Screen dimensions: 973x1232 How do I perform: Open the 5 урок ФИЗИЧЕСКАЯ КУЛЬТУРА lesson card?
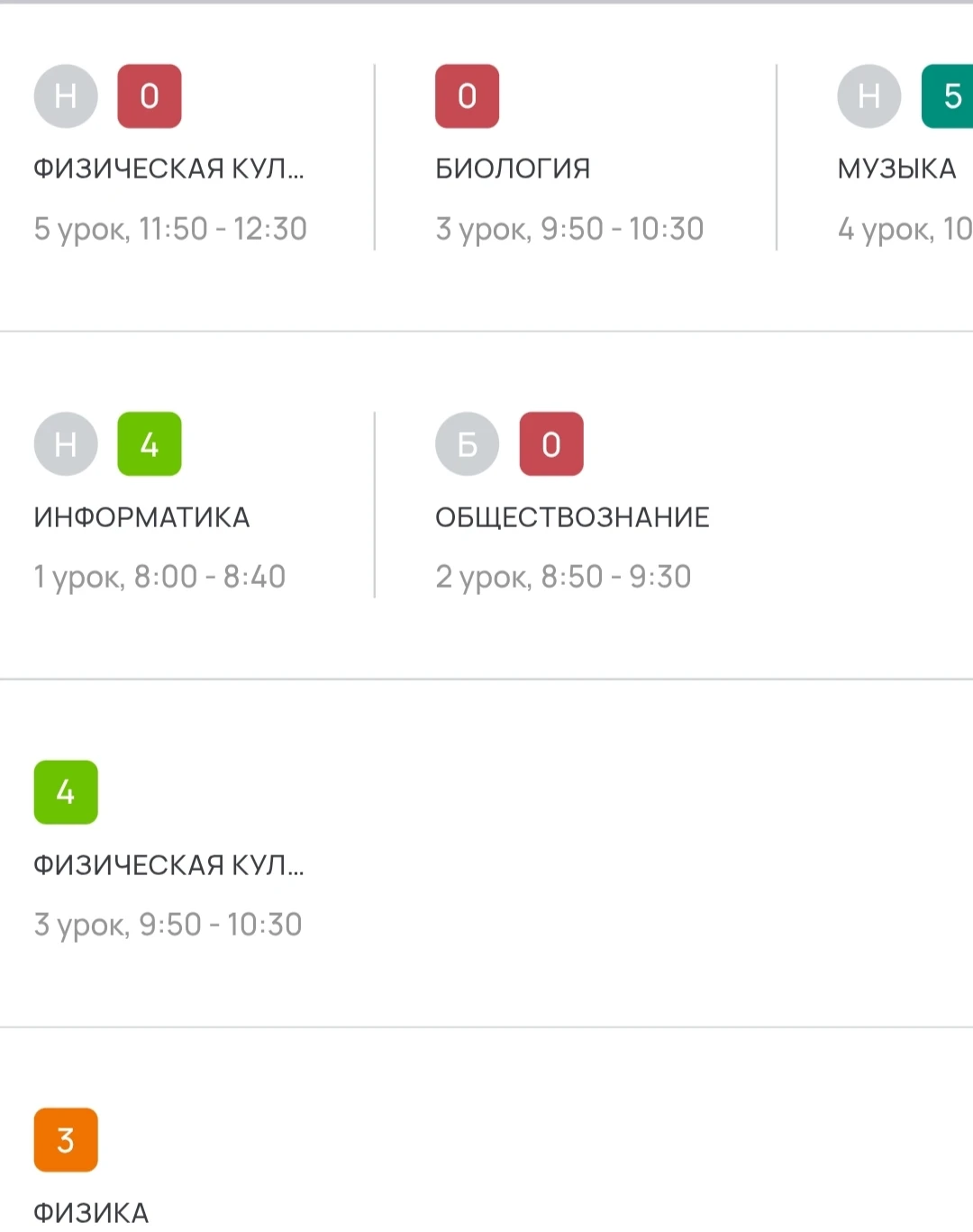(x=169, y=169)
